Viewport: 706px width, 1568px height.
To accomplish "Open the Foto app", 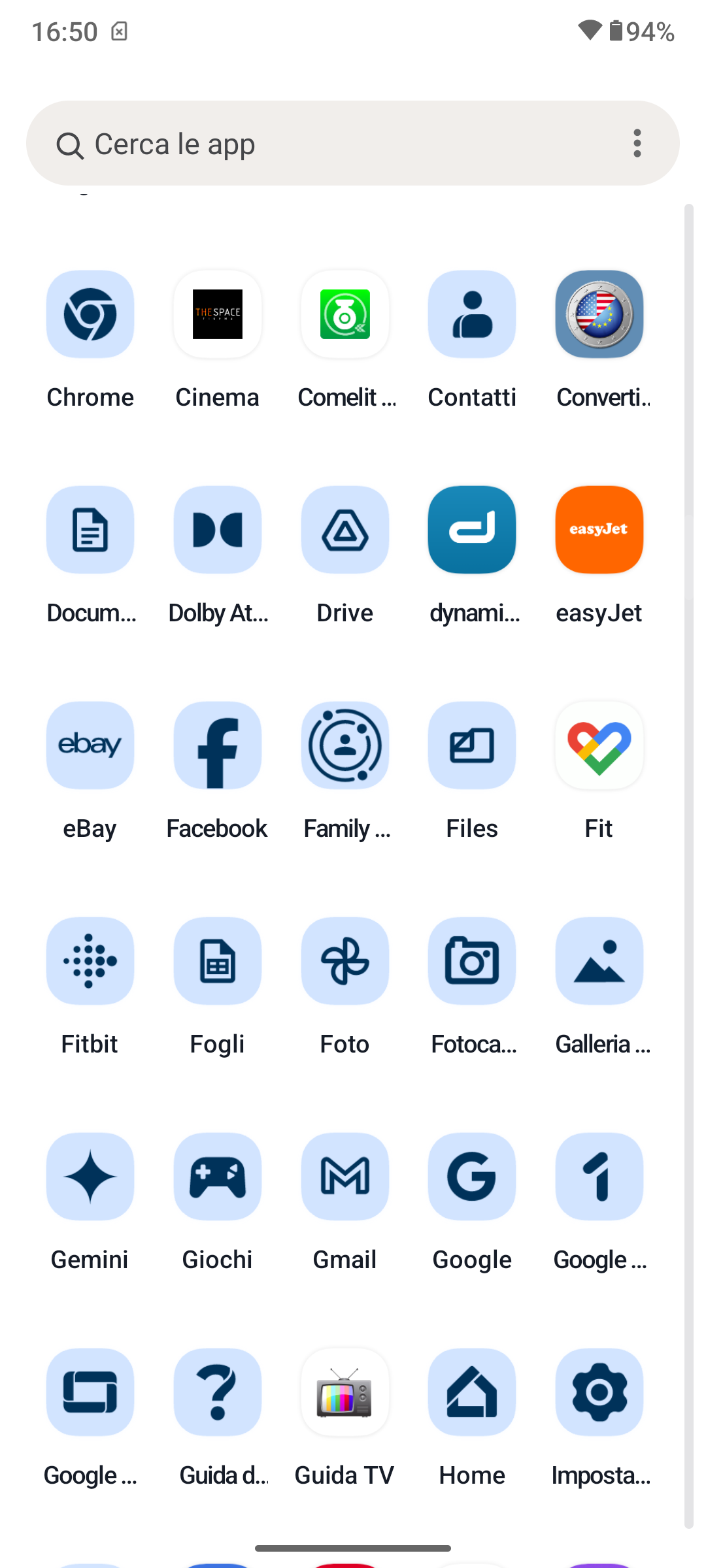I will pos(345,962).
